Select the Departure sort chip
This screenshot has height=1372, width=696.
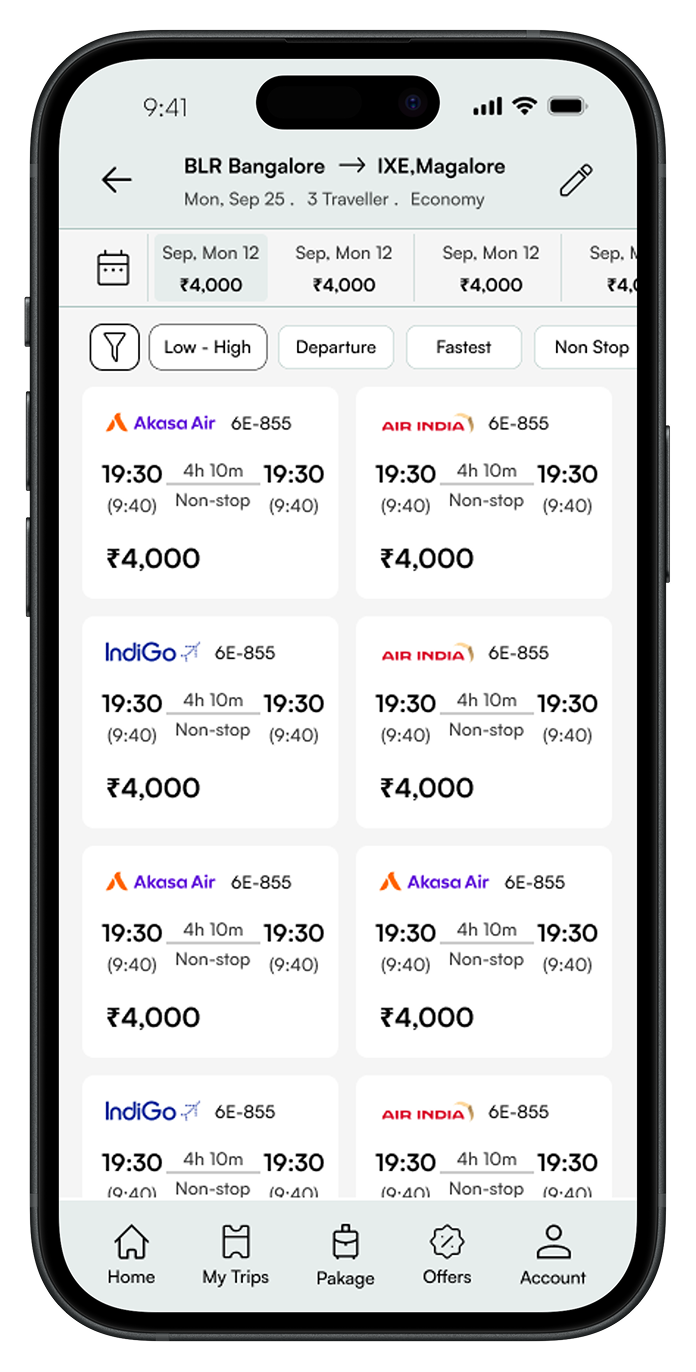336,347
